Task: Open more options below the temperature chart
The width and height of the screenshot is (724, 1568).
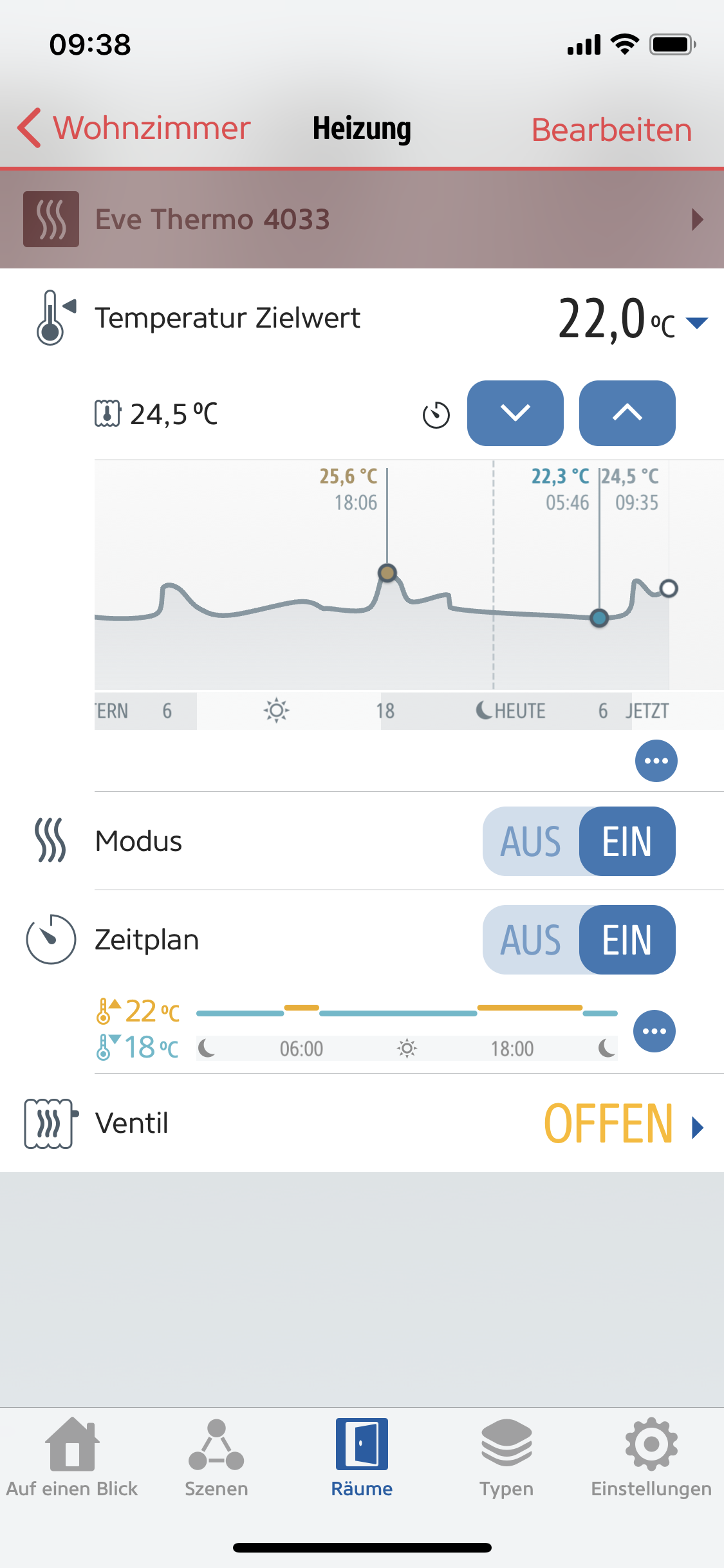Action: [656, 761]
